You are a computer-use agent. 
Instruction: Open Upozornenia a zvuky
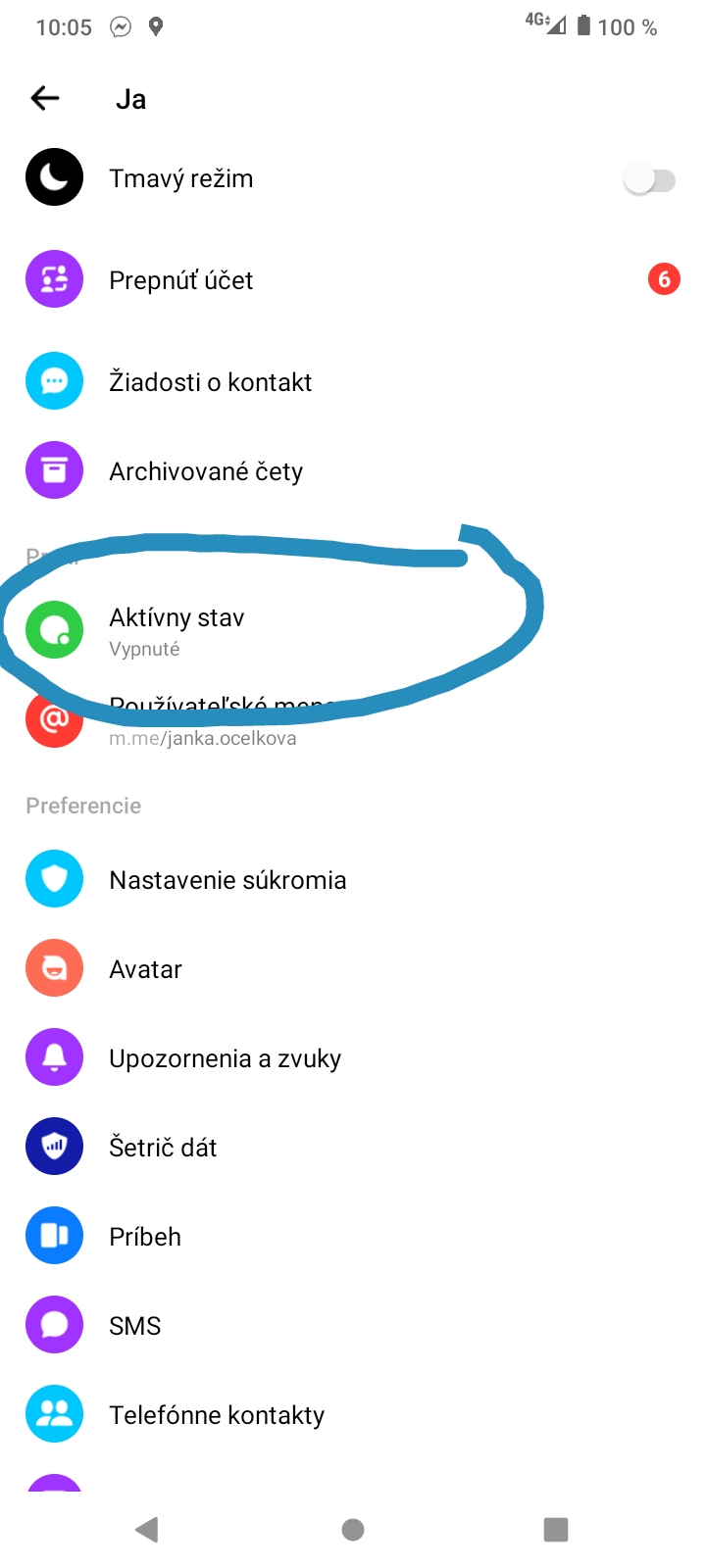pyautogui.click(x=225, y=1058)
